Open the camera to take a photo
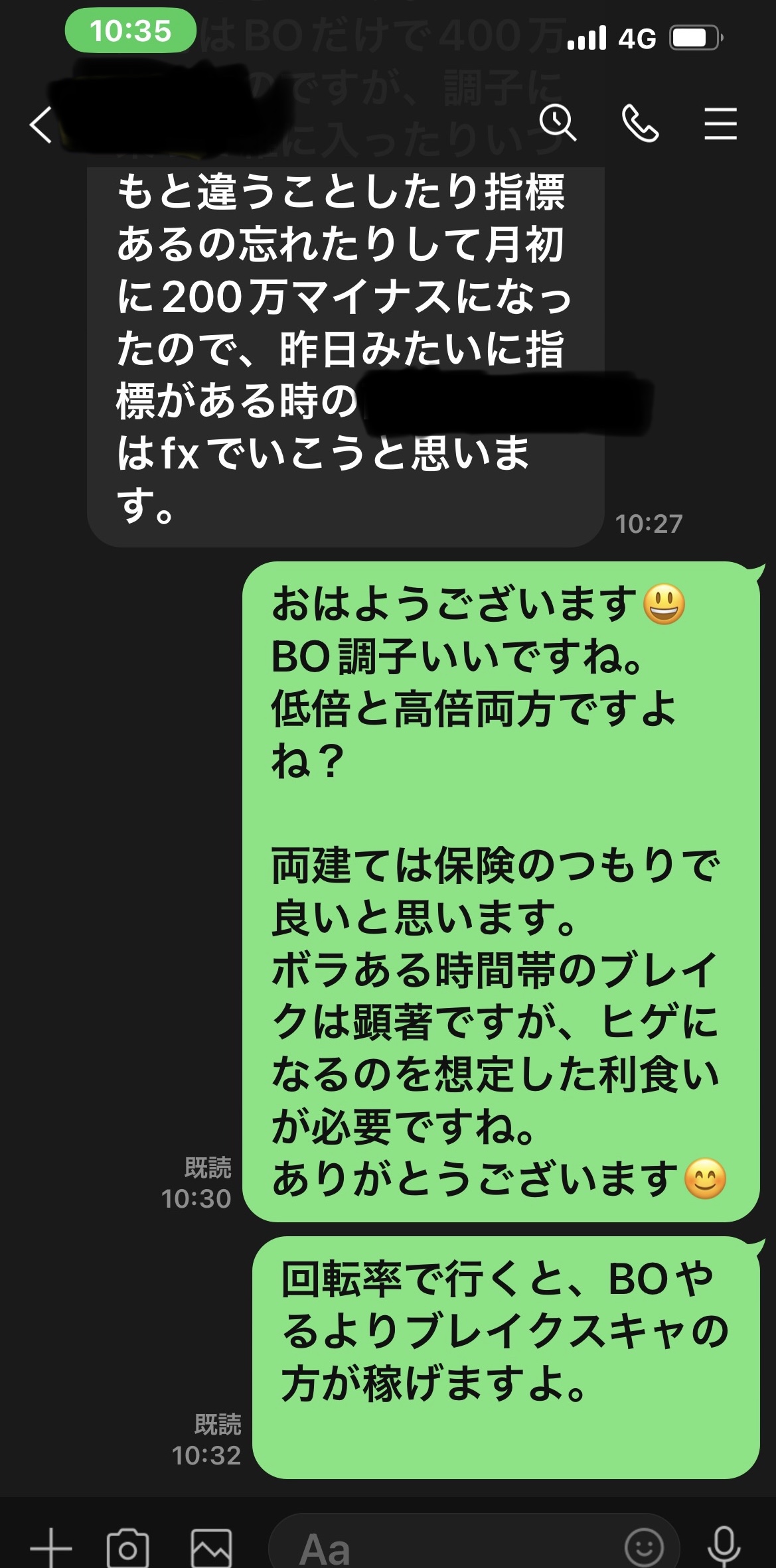Viewport: 776px width, 1568px height. (x=128, y=1547)
